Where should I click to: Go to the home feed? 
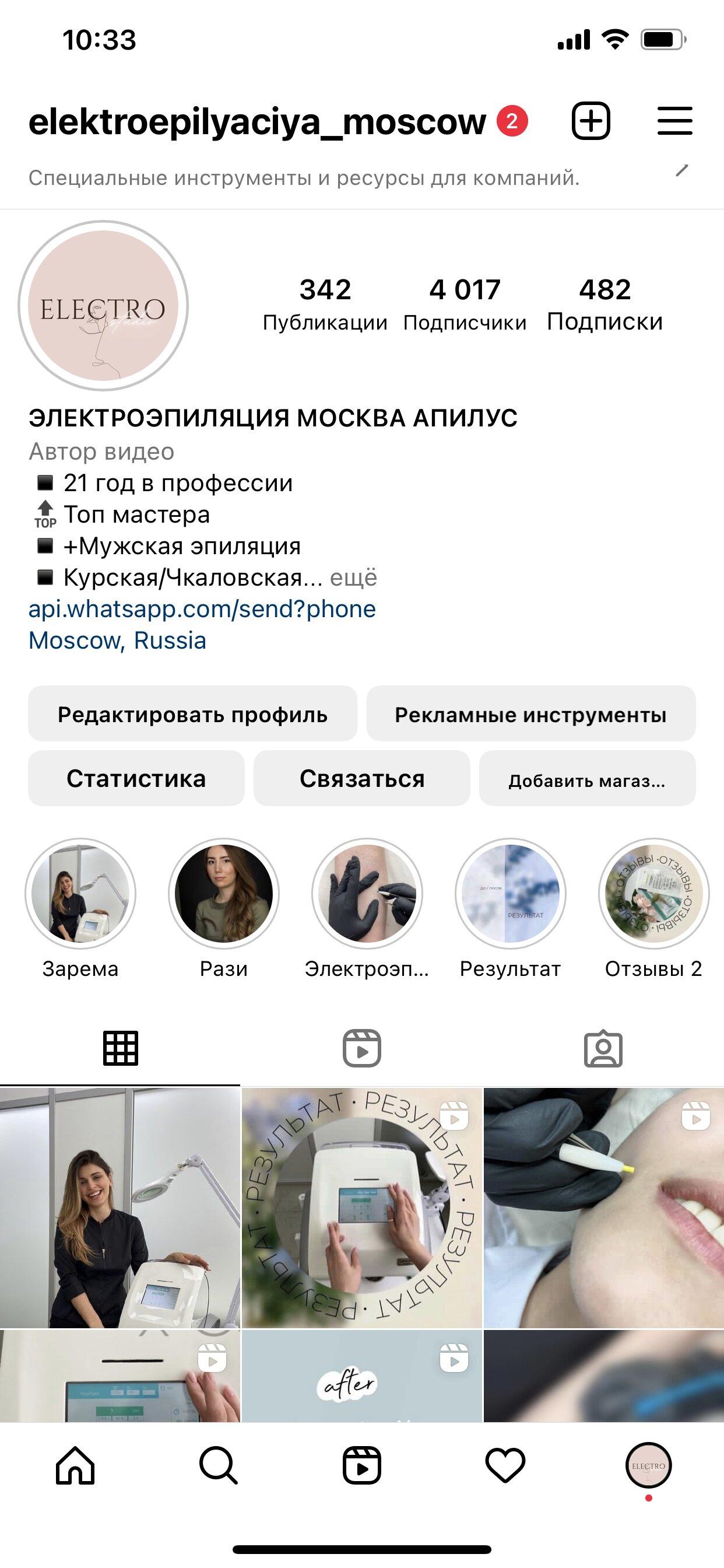click(75, 1465)
